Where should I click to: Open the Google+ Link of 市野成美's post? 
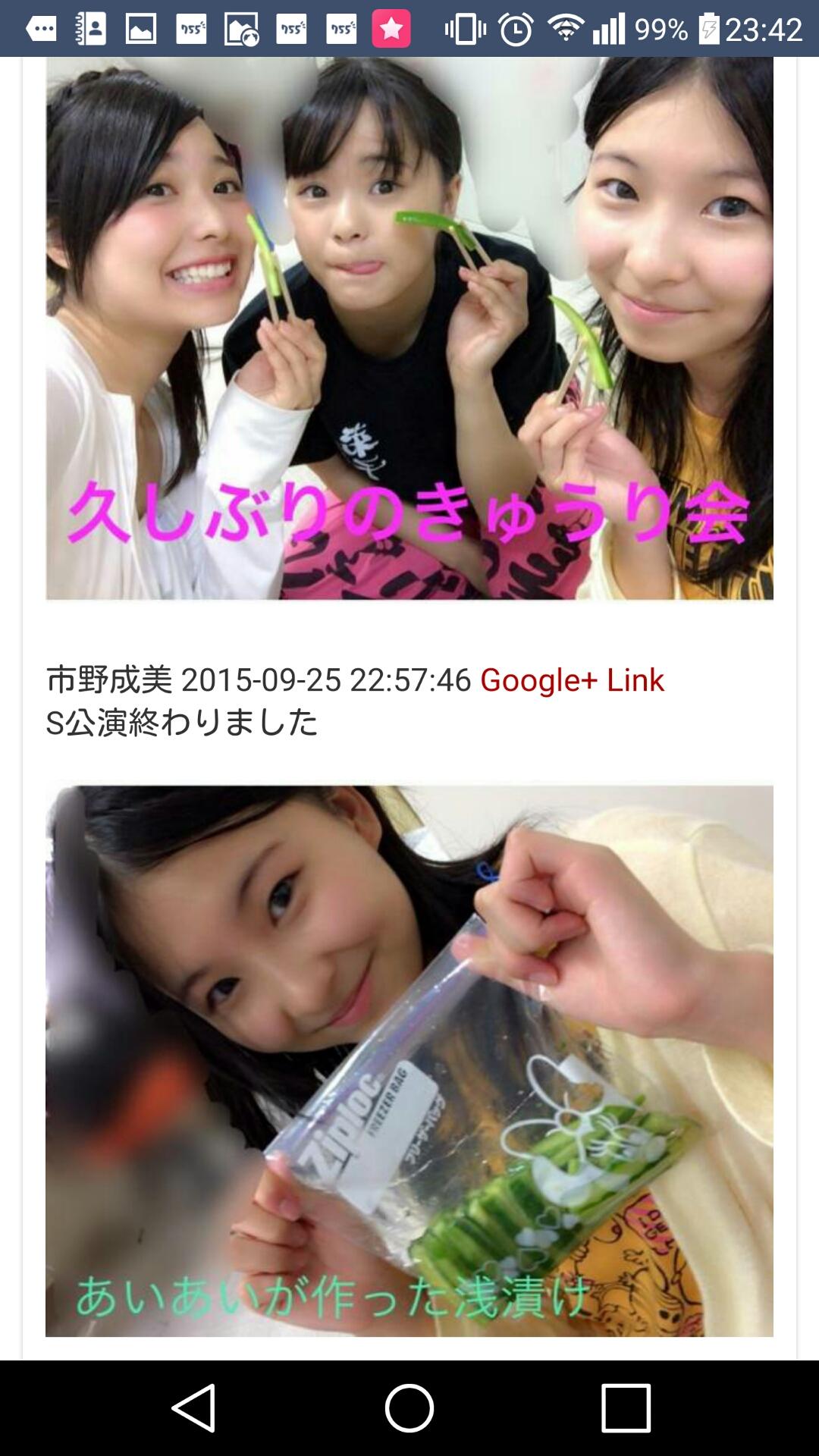coord(572,680)
